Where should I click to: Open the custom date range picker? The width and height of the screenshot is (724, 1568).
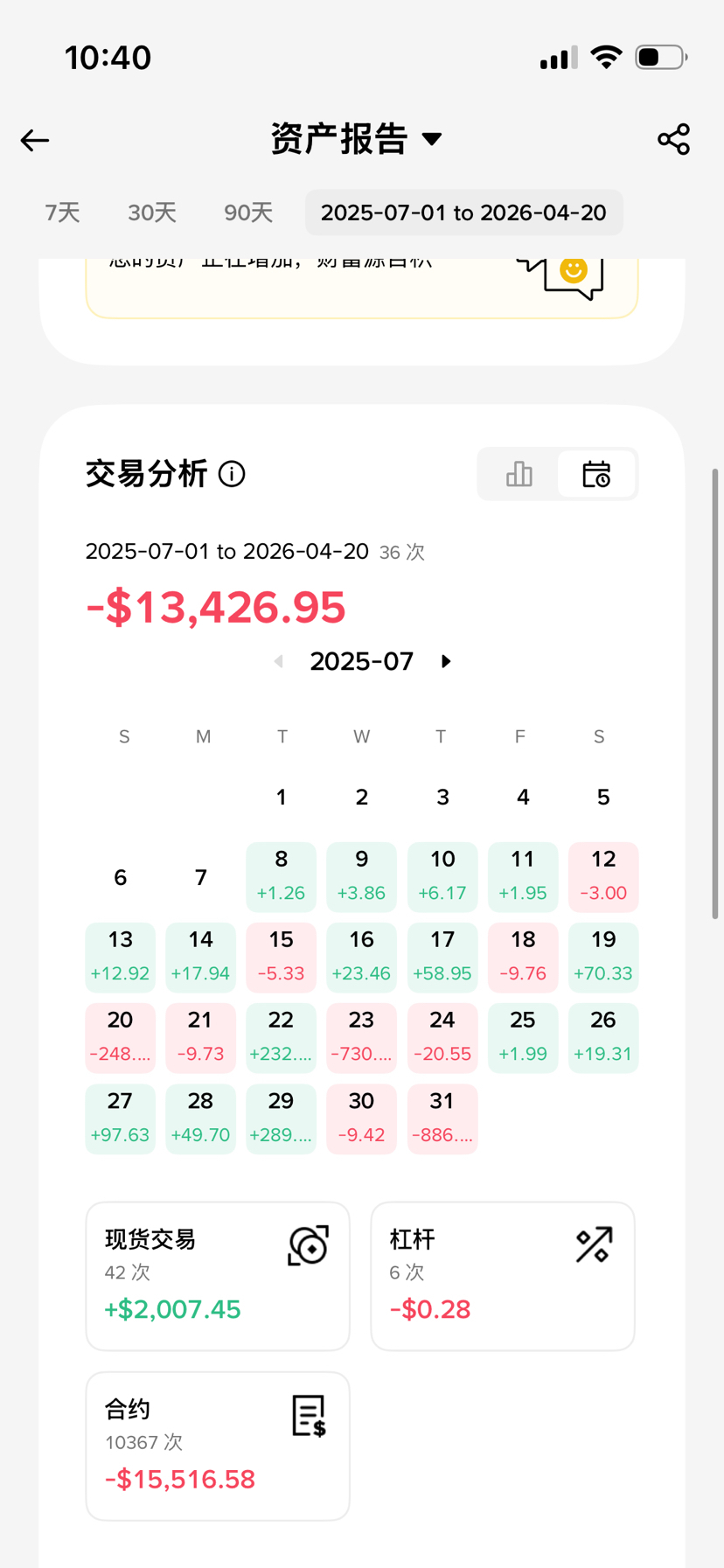pos(463,213)
